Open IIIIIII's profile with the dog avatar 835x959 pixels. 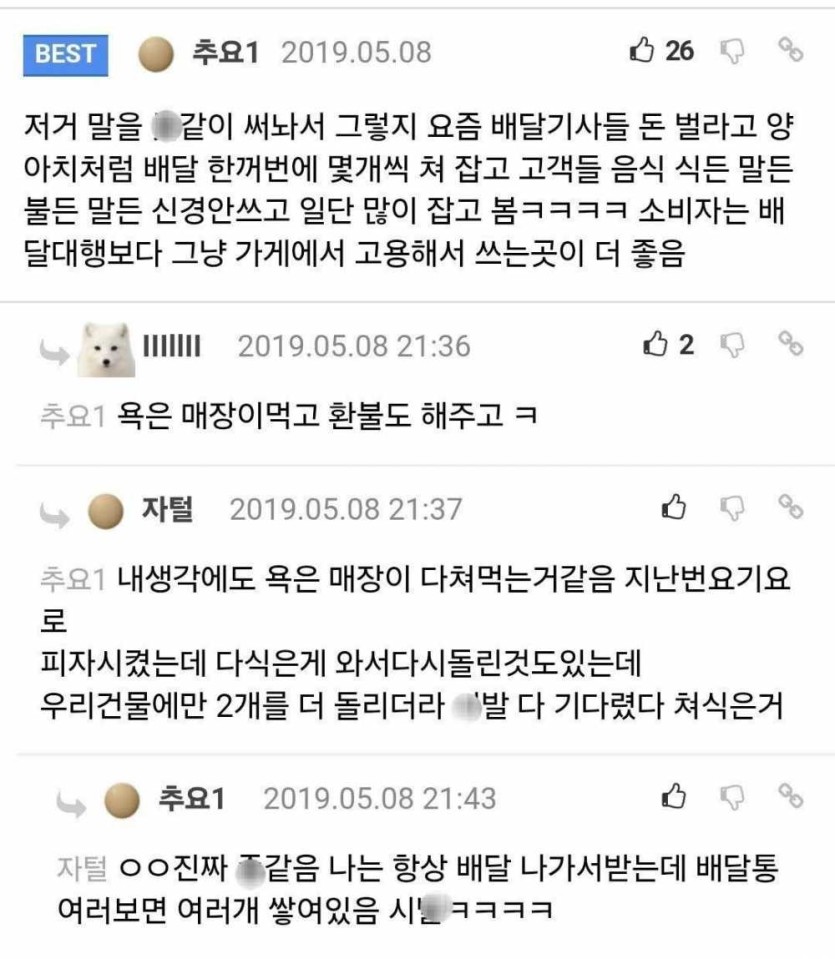point(107,347)
